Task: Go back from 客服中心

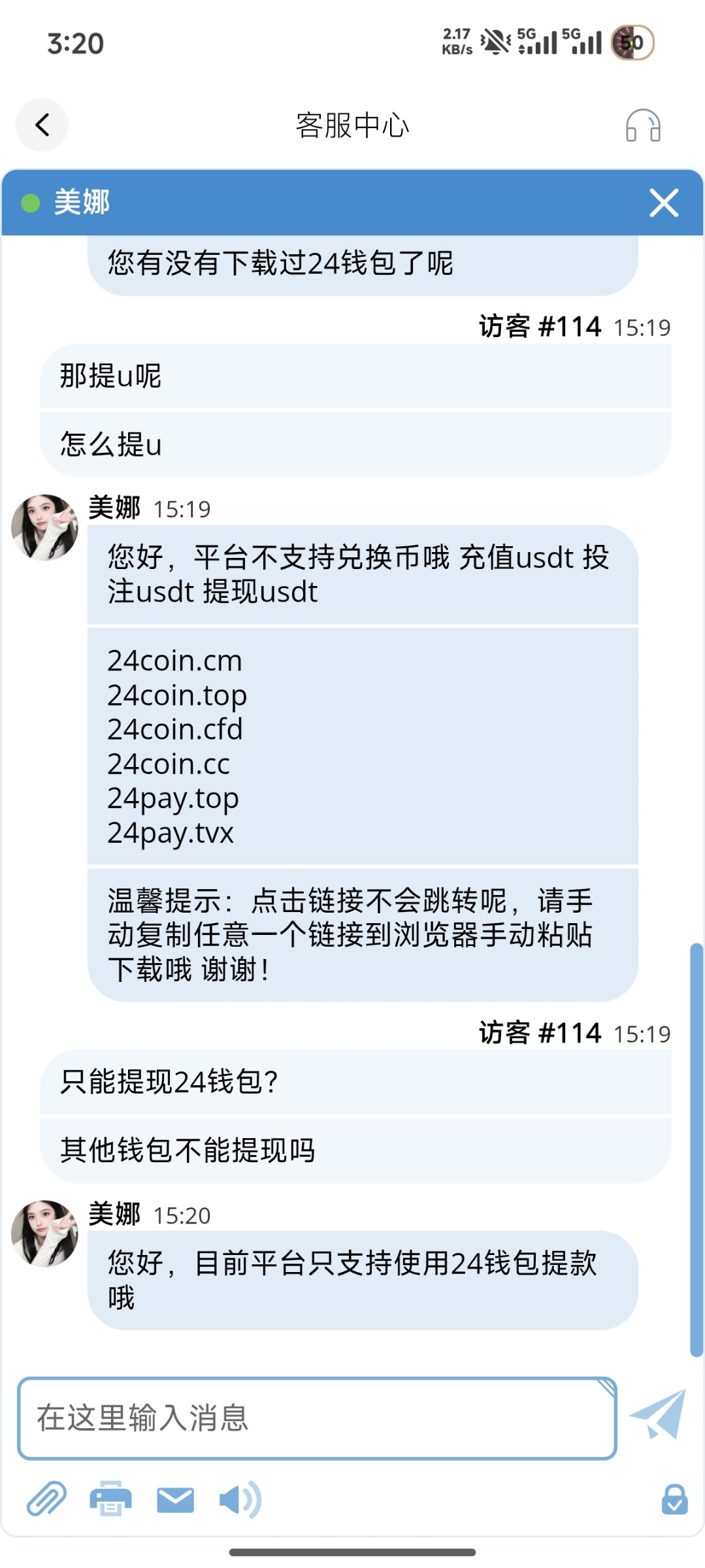Action: click(42, 125)
